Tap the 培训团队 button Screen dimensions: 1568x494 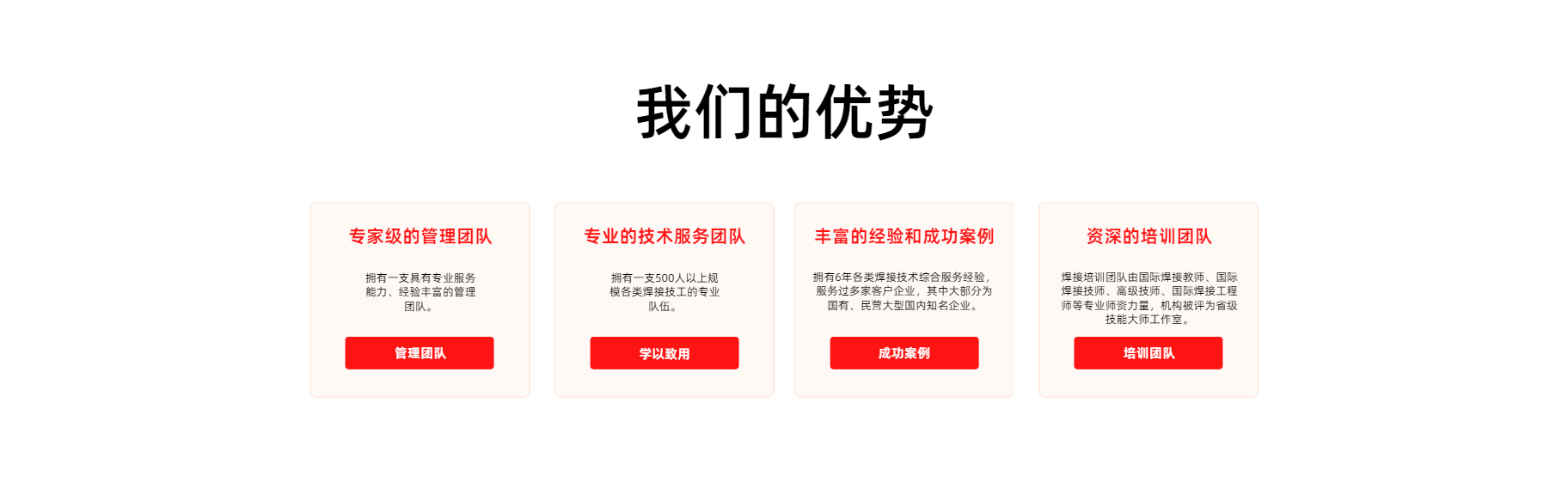pyautogui.click(x=1148, y=353)
